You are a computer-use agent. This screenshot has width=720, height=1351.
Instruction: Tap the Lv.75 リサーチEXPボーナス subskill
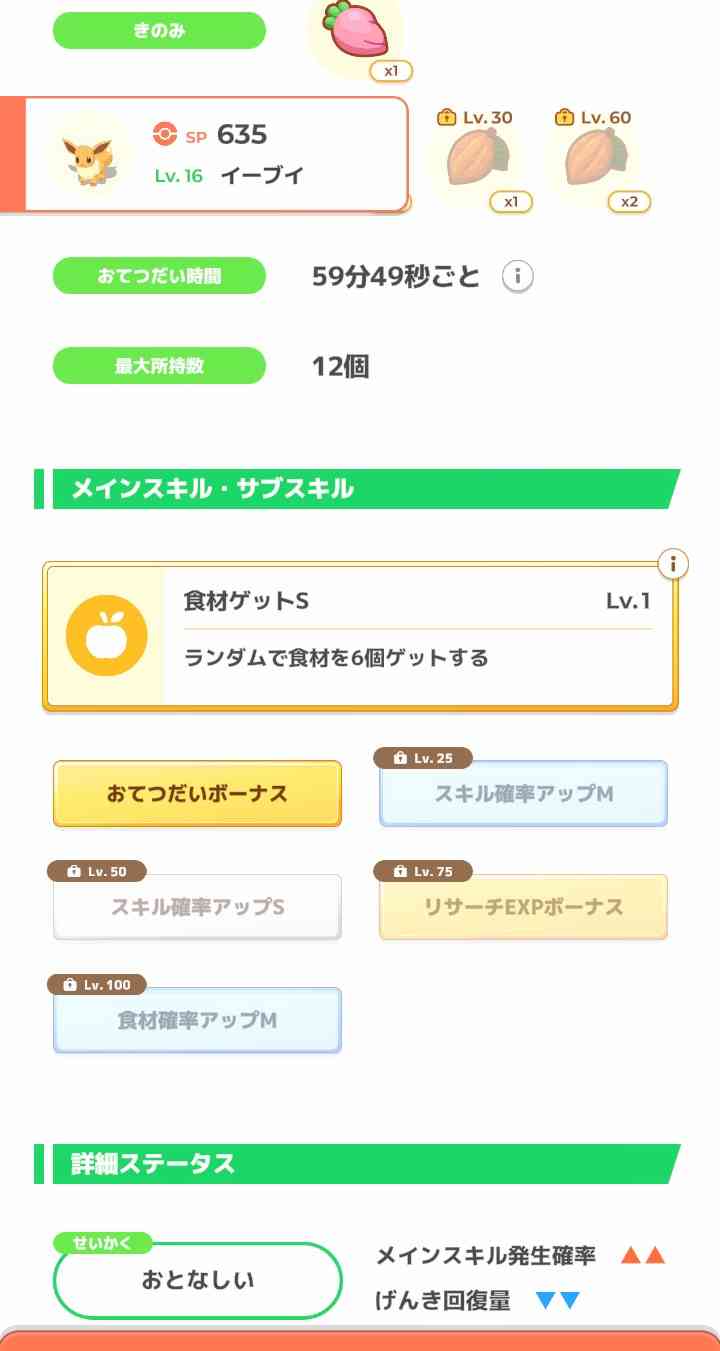522,906
